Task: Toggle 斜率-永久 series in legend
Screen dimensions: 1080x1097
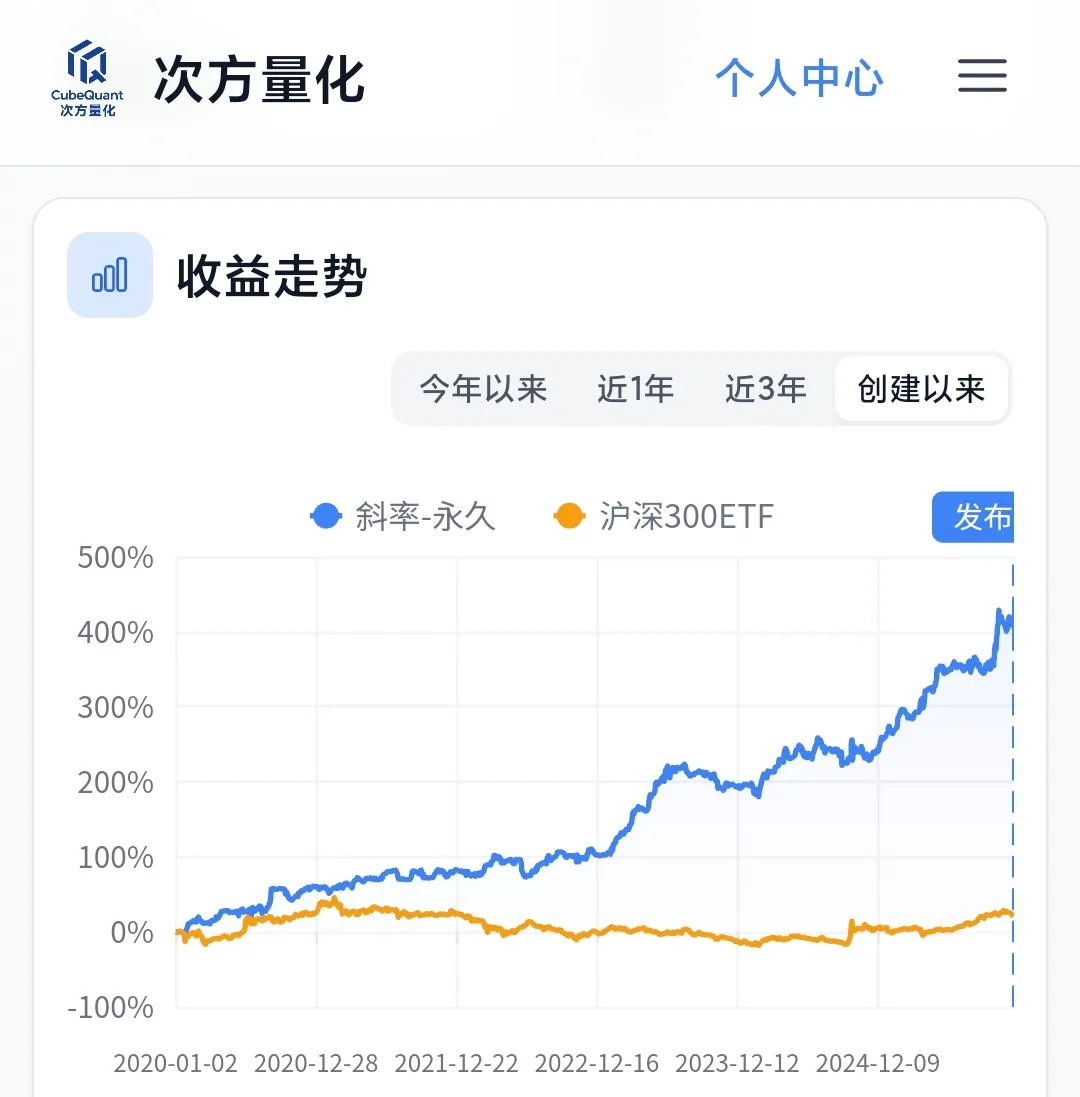Action: point(404,517)
